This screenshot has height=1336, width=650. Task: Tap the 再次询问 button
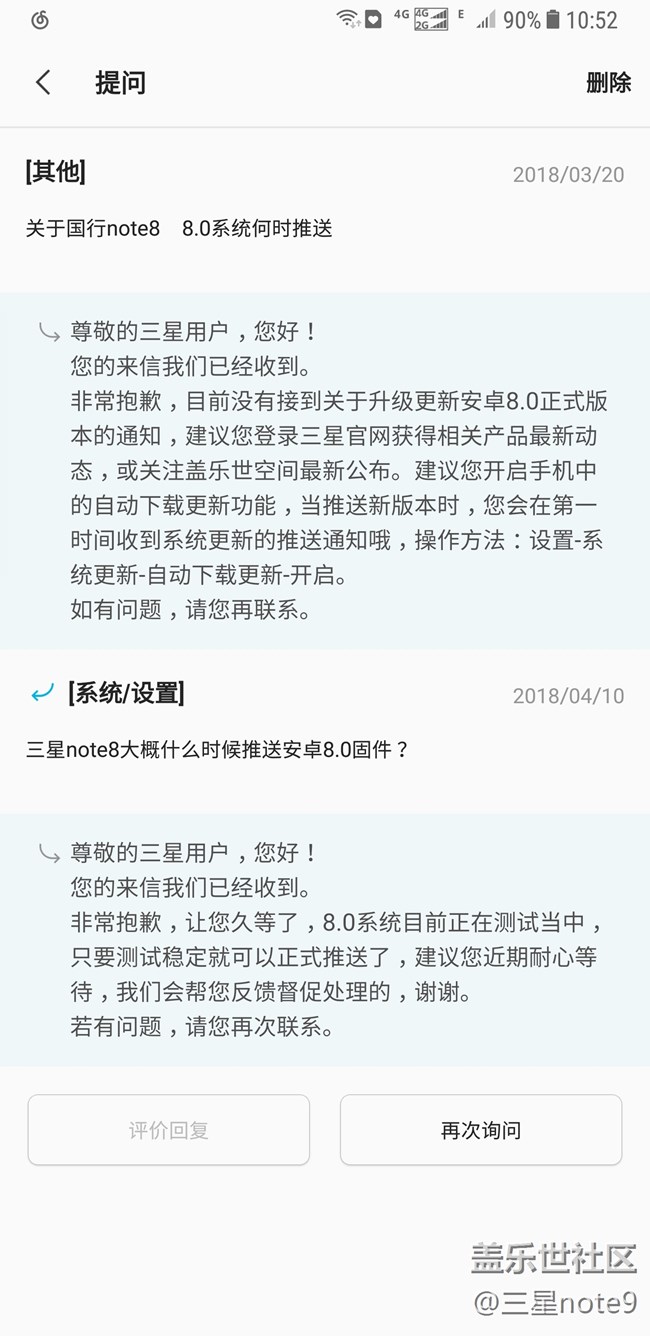click(481, 1130)
